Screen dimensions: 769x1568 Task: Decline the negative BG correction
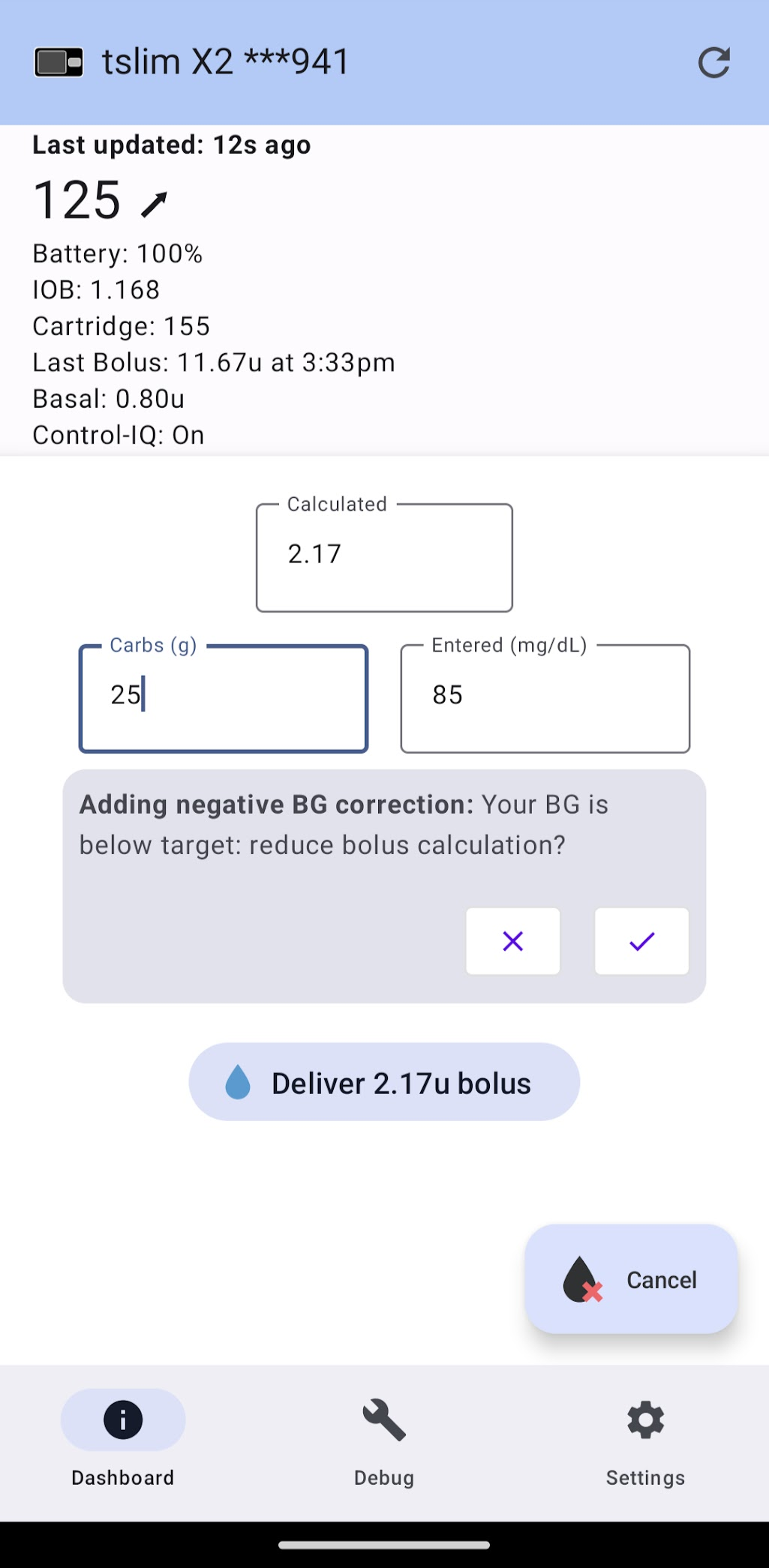click(x=512, y=941)
